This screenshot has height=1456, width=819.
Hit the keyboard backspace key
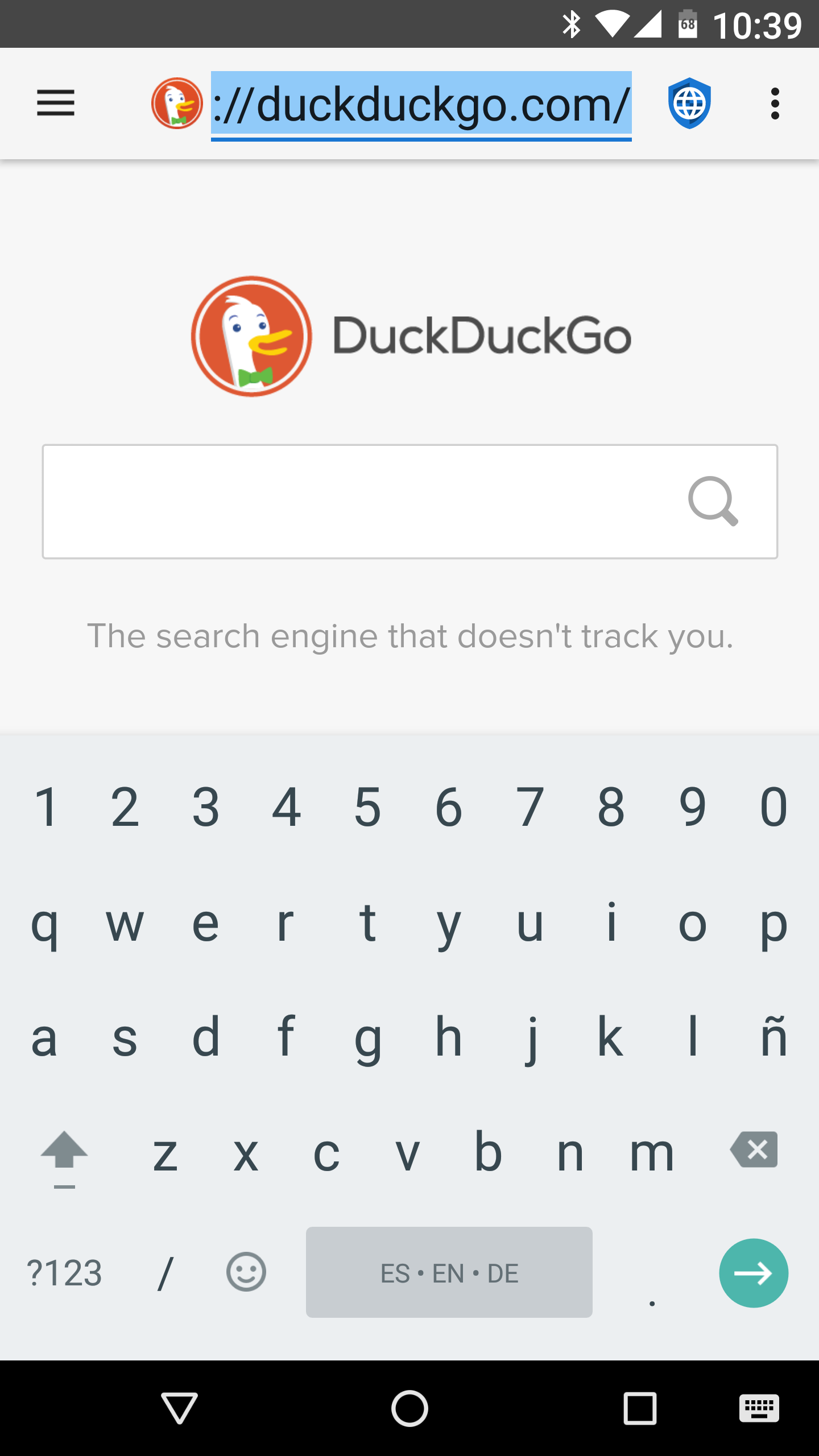tap(754, 1149)
